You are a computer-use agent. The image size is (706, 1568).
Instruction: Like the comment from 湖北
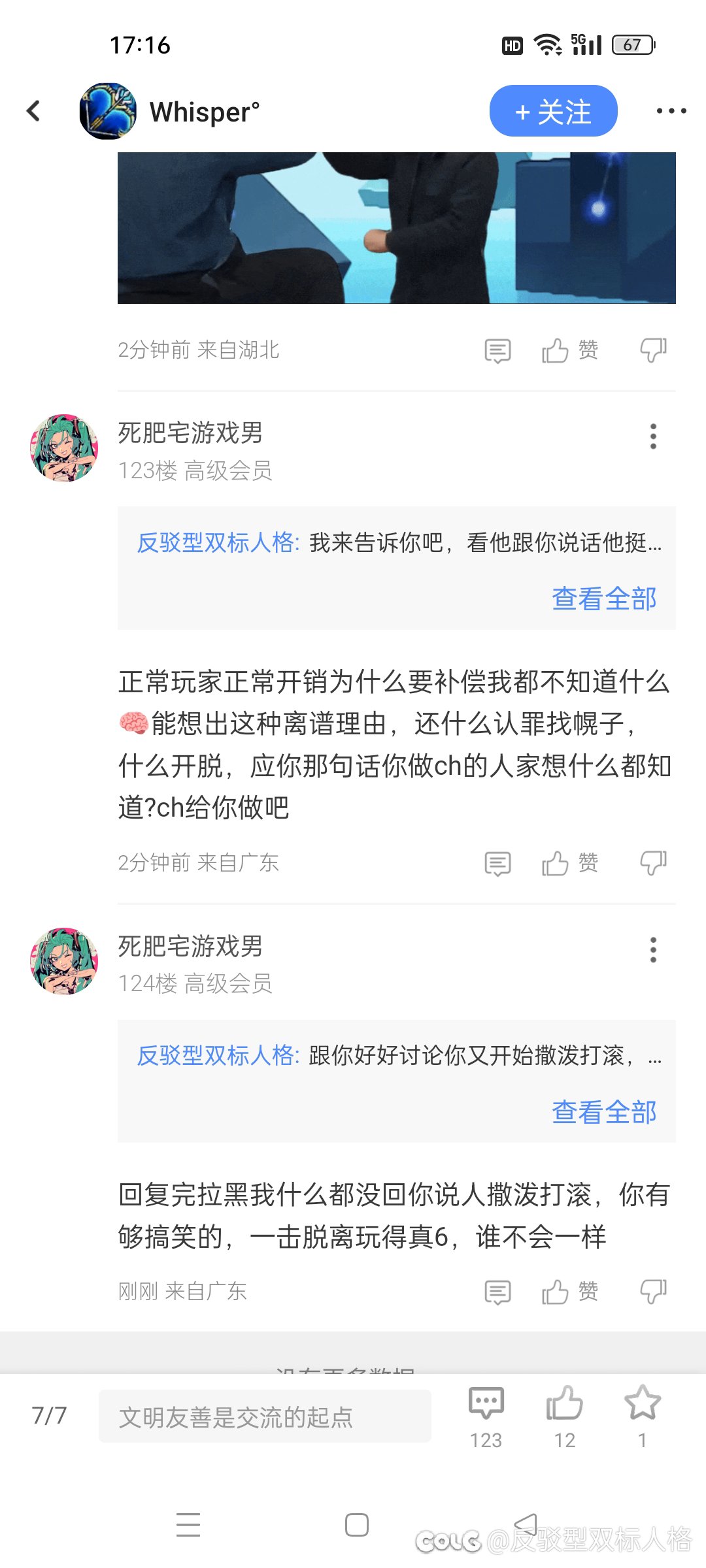[569, 351]
